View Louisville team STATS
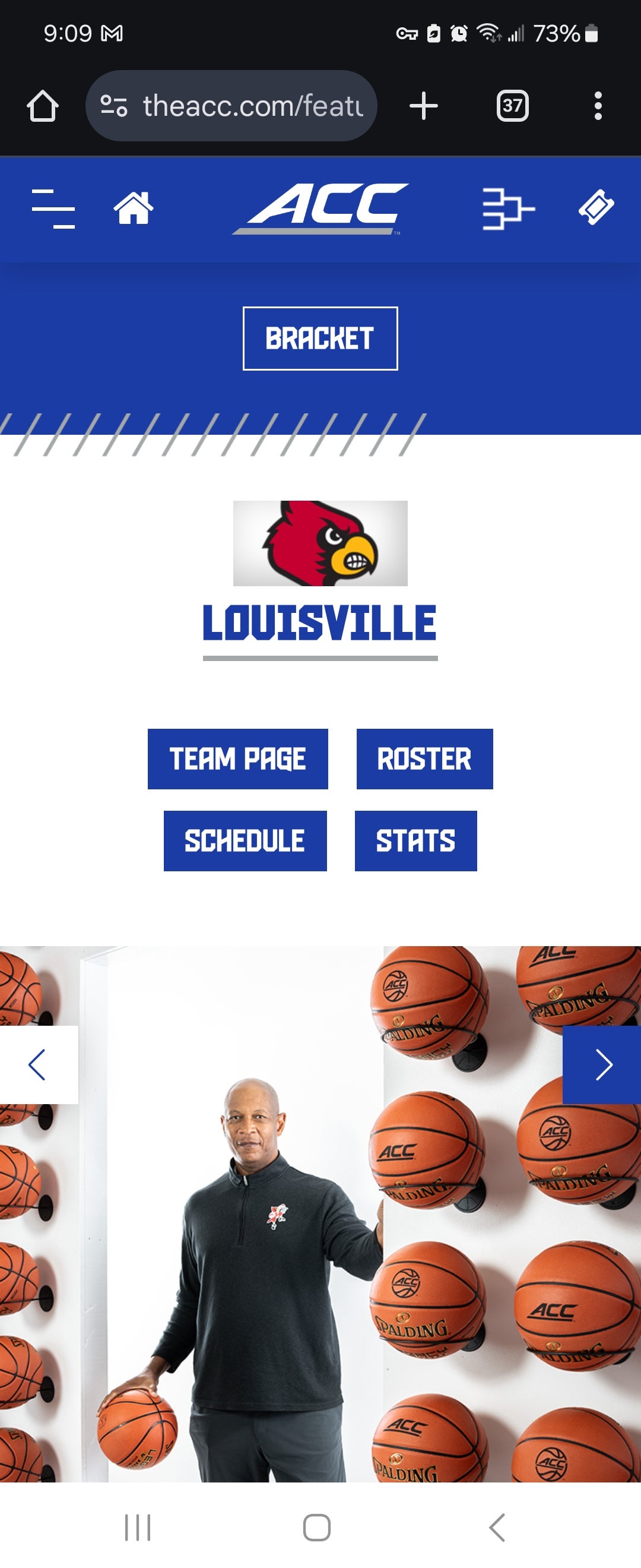This screenshot has height=1568, width=641. [415, 840]
